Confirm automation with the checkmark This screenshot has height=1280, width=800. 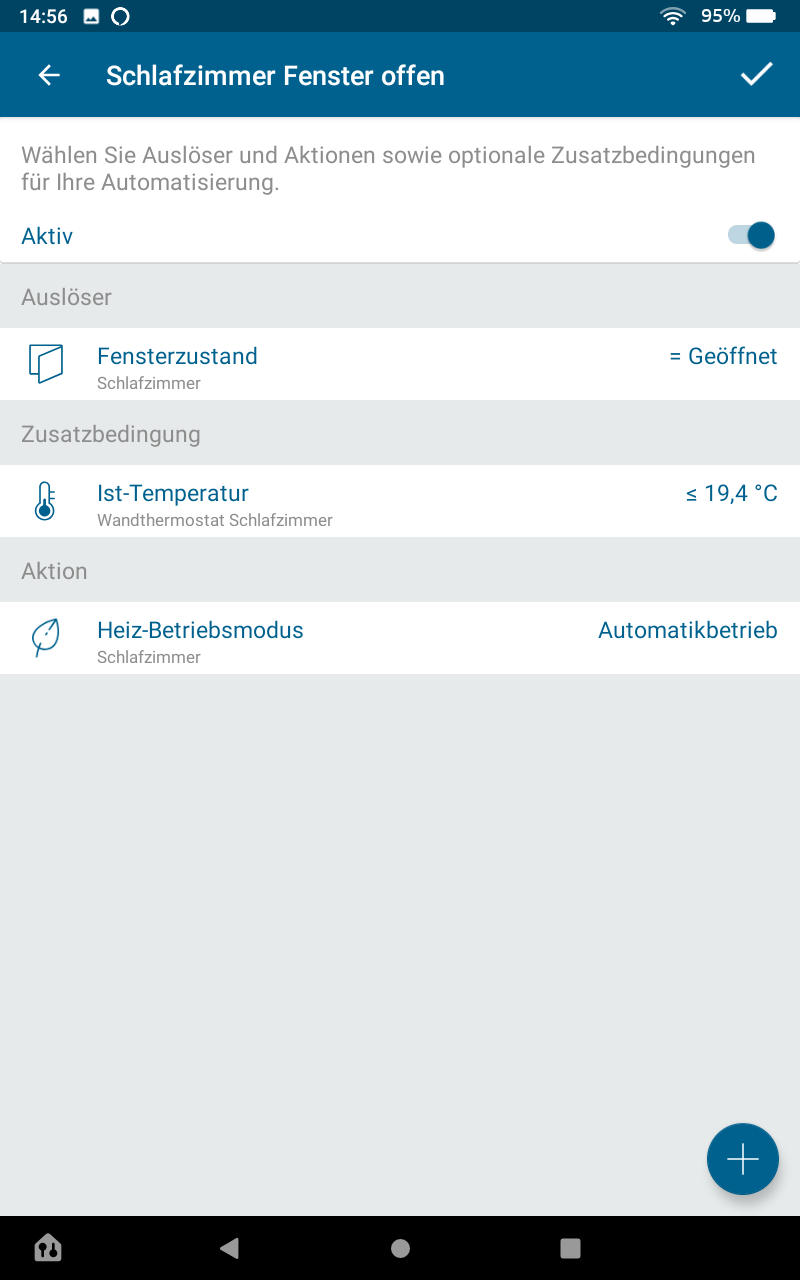pyautogui.click(x=756, y=75)
